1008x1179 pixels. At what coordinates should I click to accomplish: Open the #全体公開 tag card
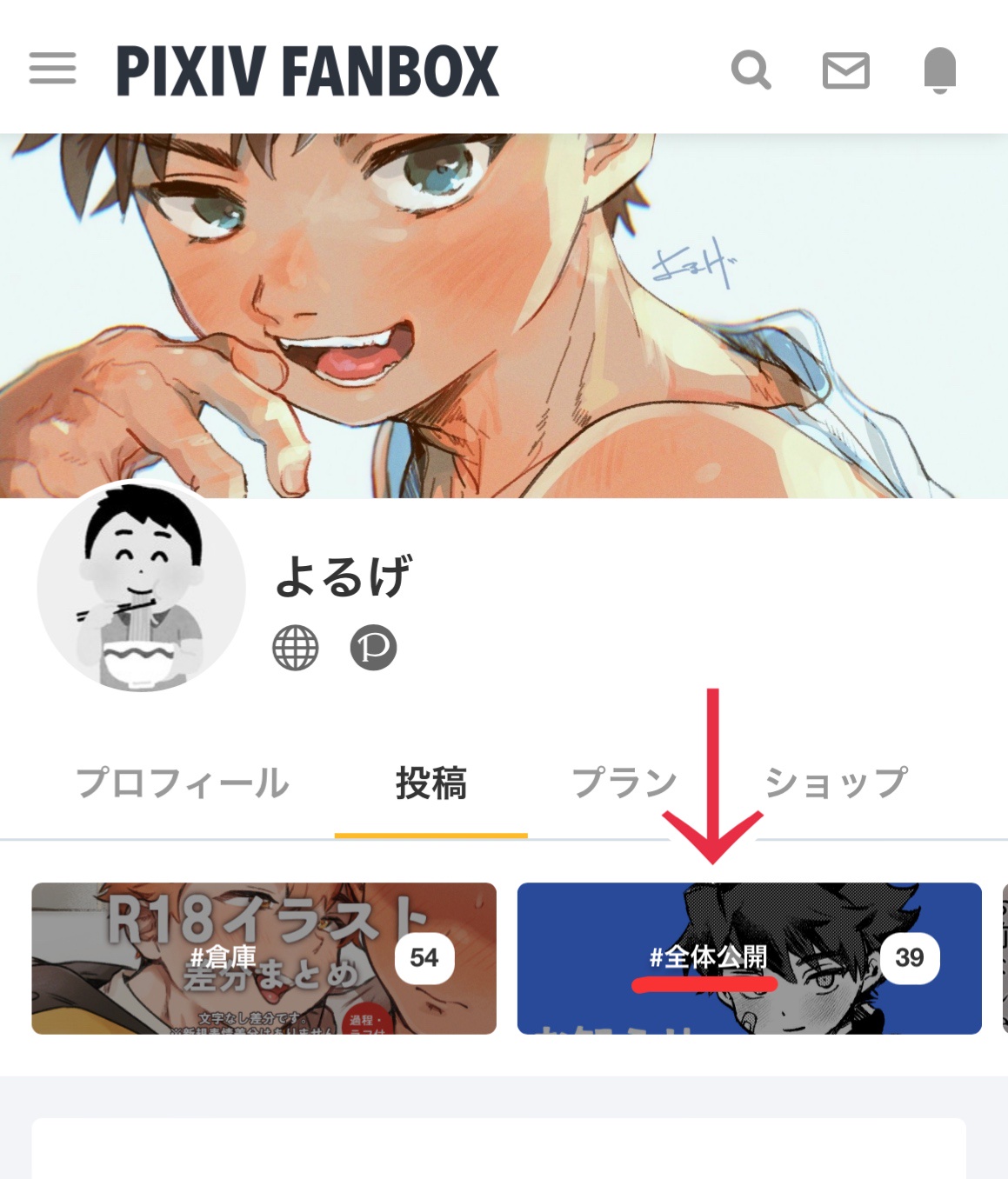(749, 958)
